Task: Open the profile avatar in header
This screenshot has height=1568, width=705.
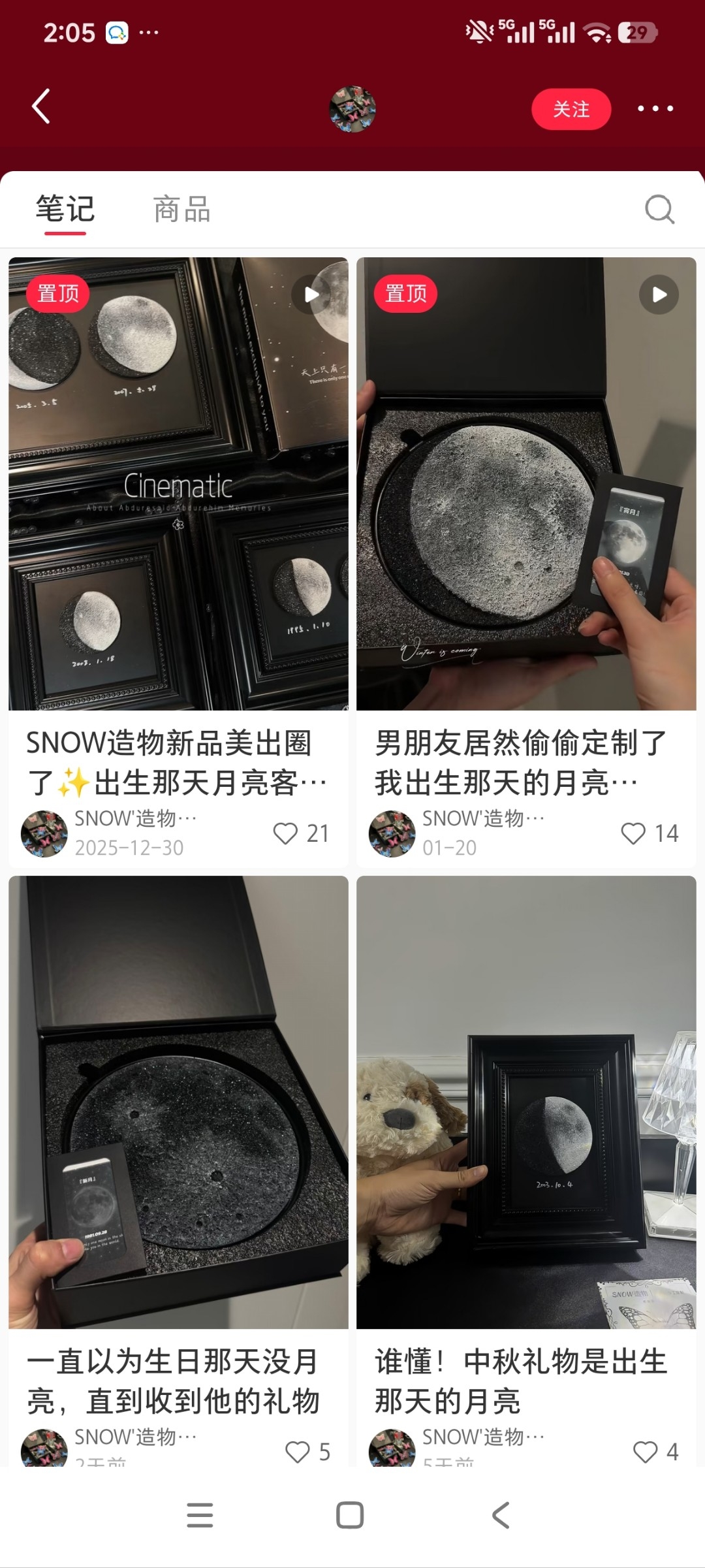Action: point(352,108)
